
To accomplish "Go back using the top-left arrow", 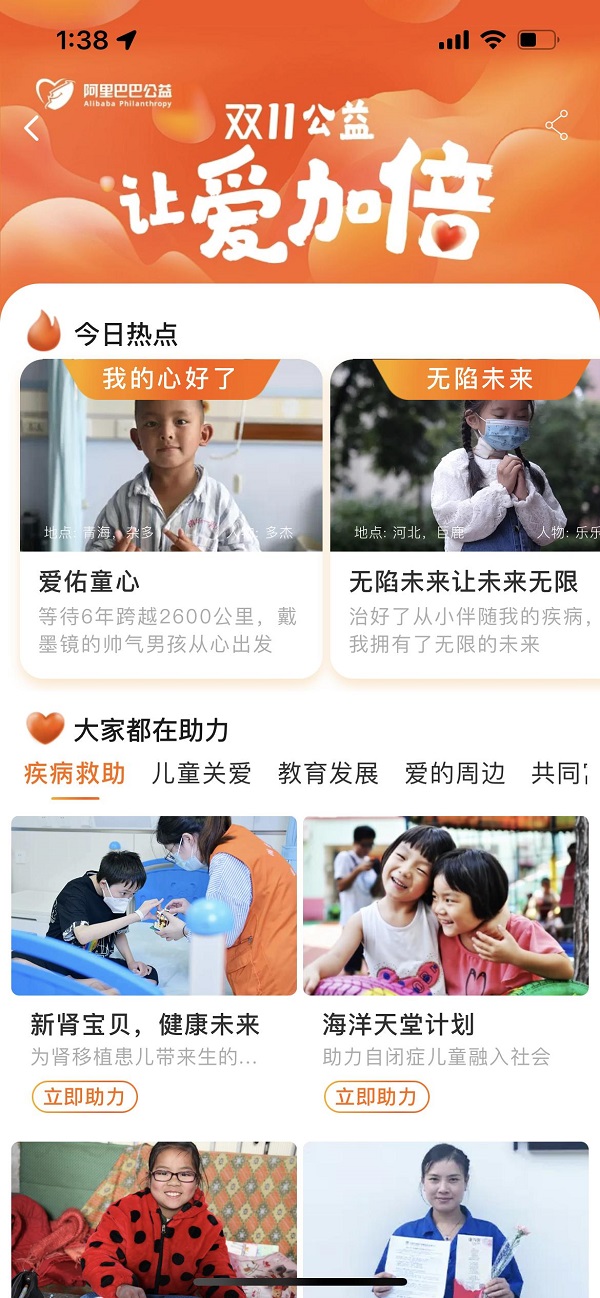I will tap(32, 128).
